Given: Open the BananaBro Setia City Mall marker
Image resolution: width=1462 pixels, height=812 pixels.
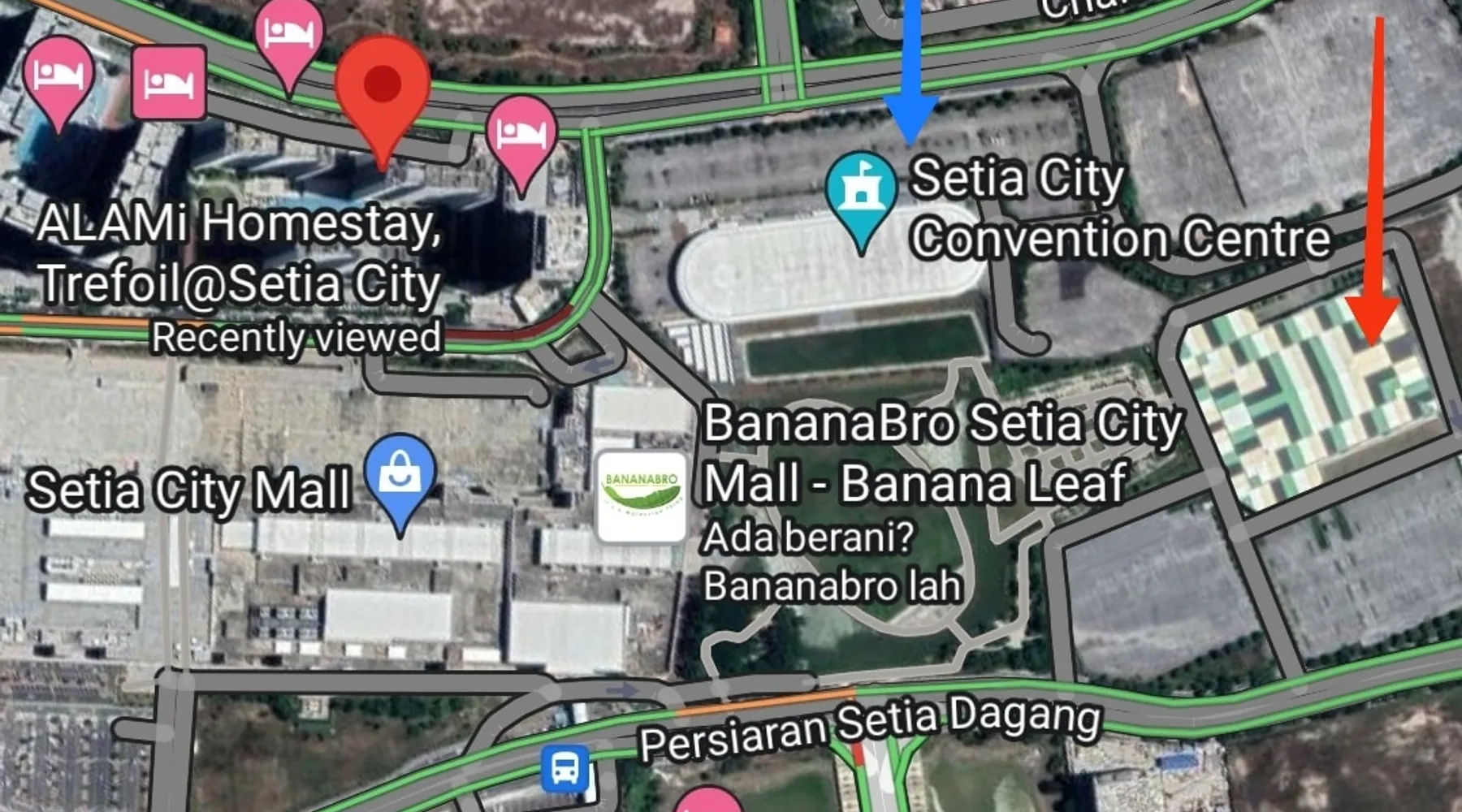Looking at the screenshot, I should (641, 497).
